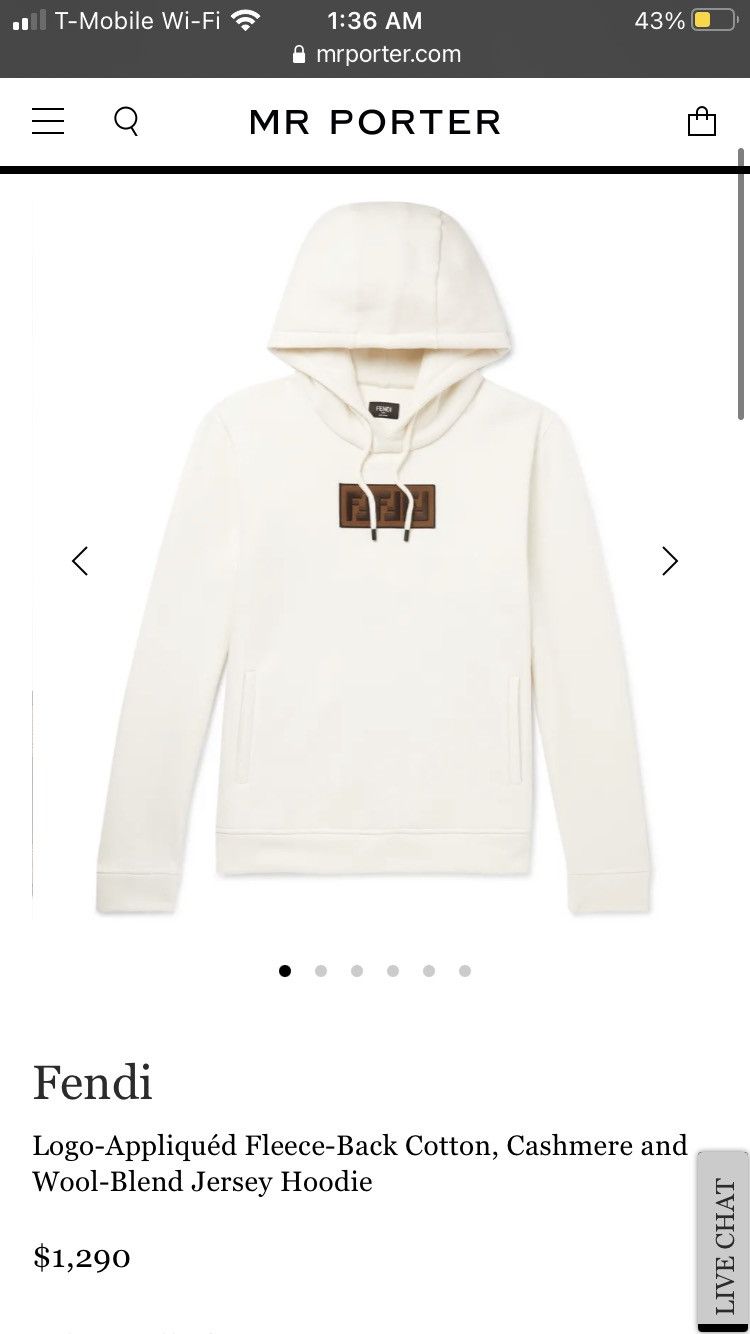
Task: Open the hoodie product image
Action: click(375, 560)
